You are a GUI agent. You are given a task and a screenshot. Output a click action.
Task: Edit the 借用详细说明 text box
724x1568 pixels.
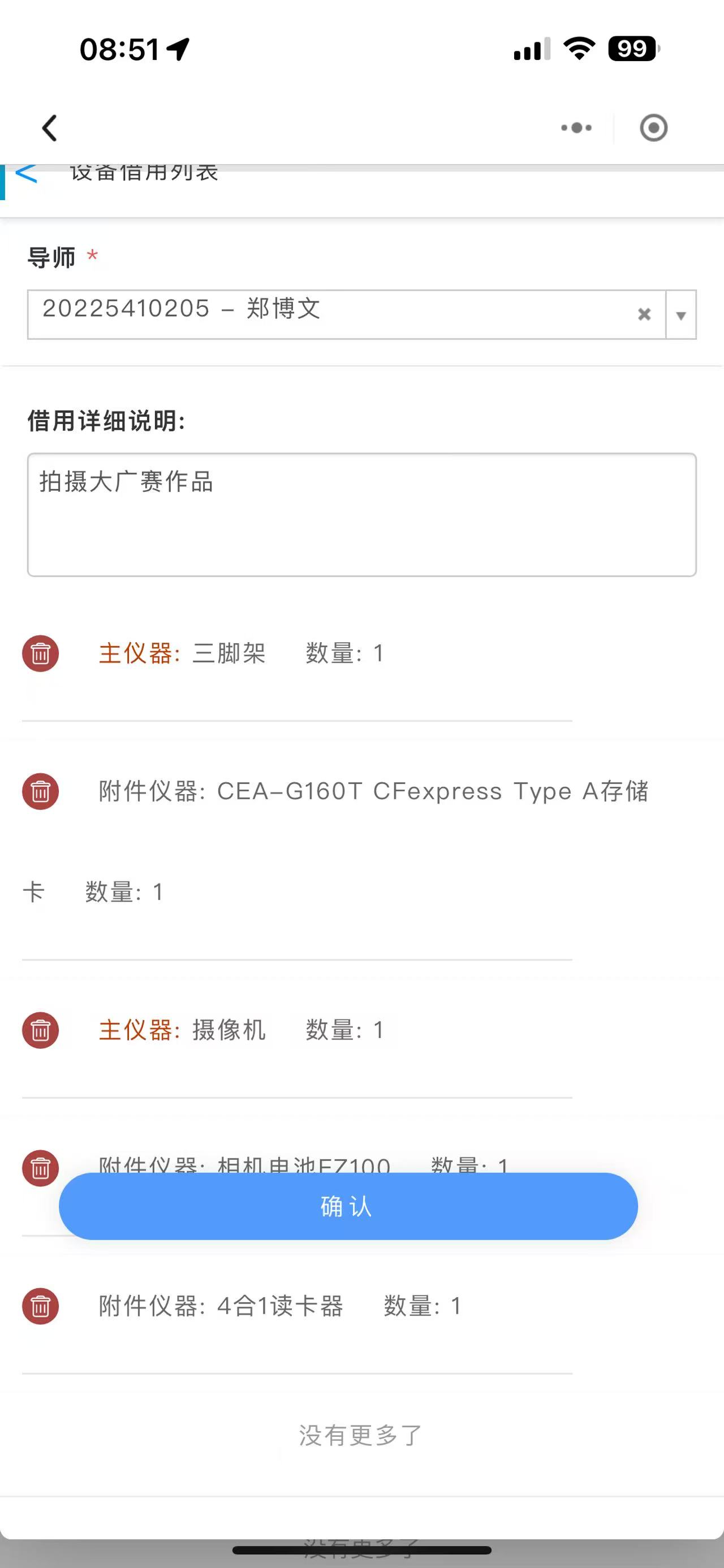(361, 514)
